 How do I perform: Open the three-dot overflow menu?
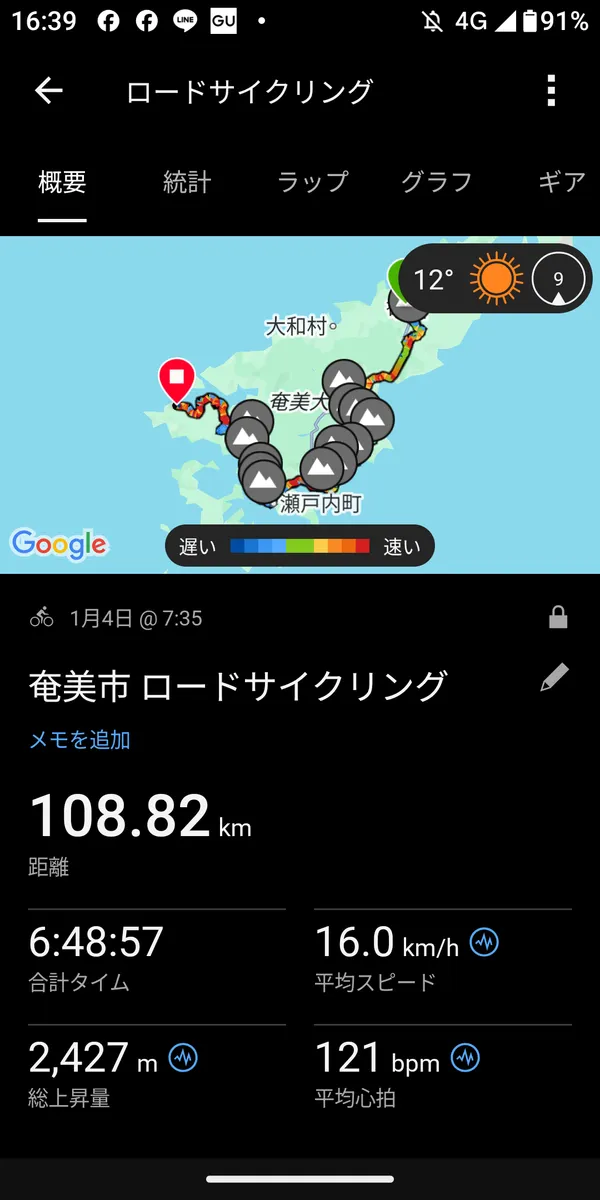pos(551,92)
